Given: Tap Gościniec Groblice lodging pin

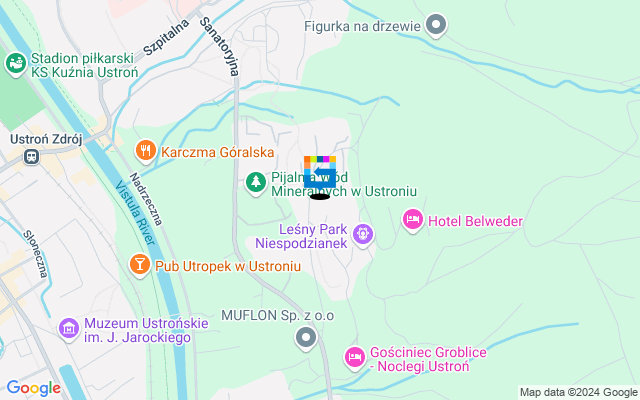Looking at the screenshot, I should click(x=354, y=357).
